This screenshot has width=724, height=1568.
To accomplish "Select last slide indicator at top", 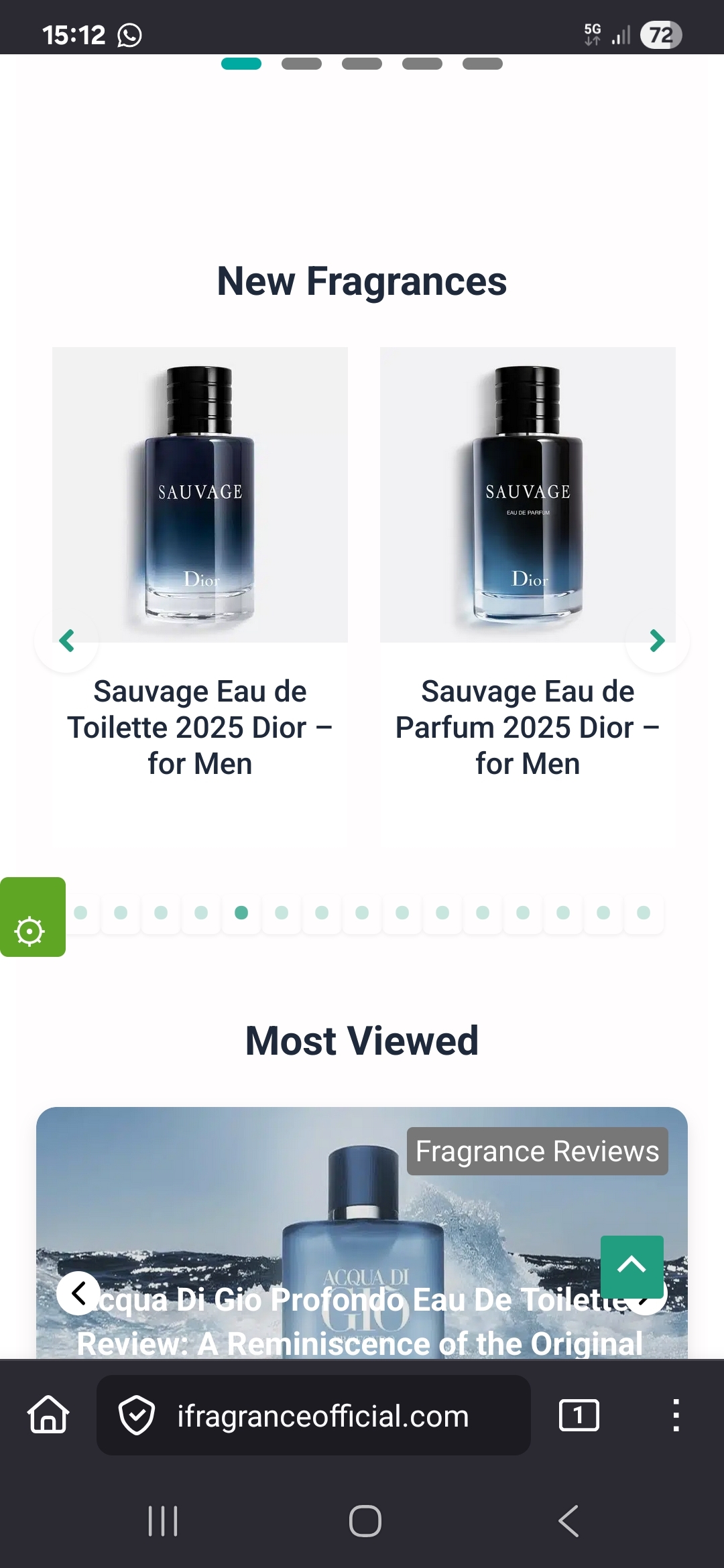I will [x=483, y=64].
